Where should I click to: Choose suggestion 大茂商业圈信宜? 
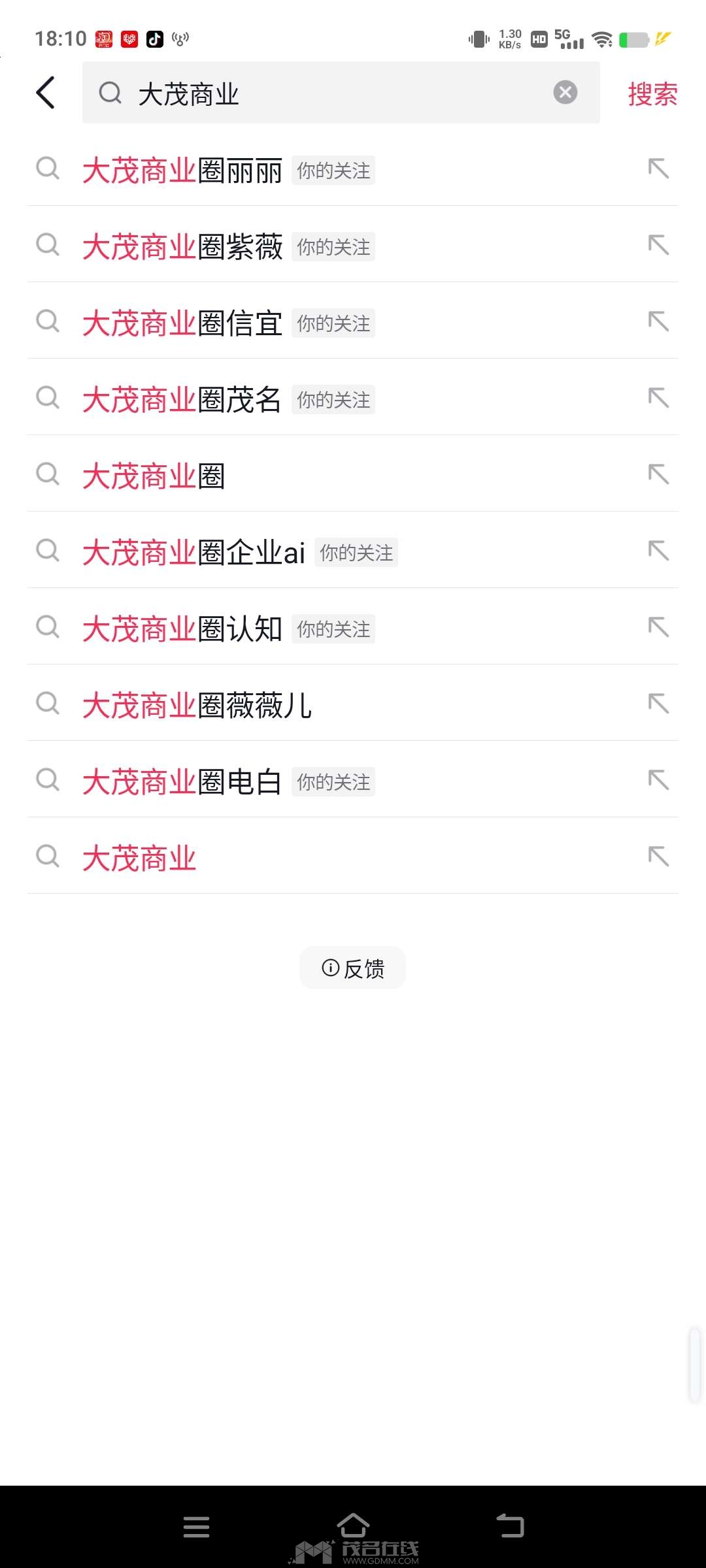pyautogui.click(x=183, y=324)
